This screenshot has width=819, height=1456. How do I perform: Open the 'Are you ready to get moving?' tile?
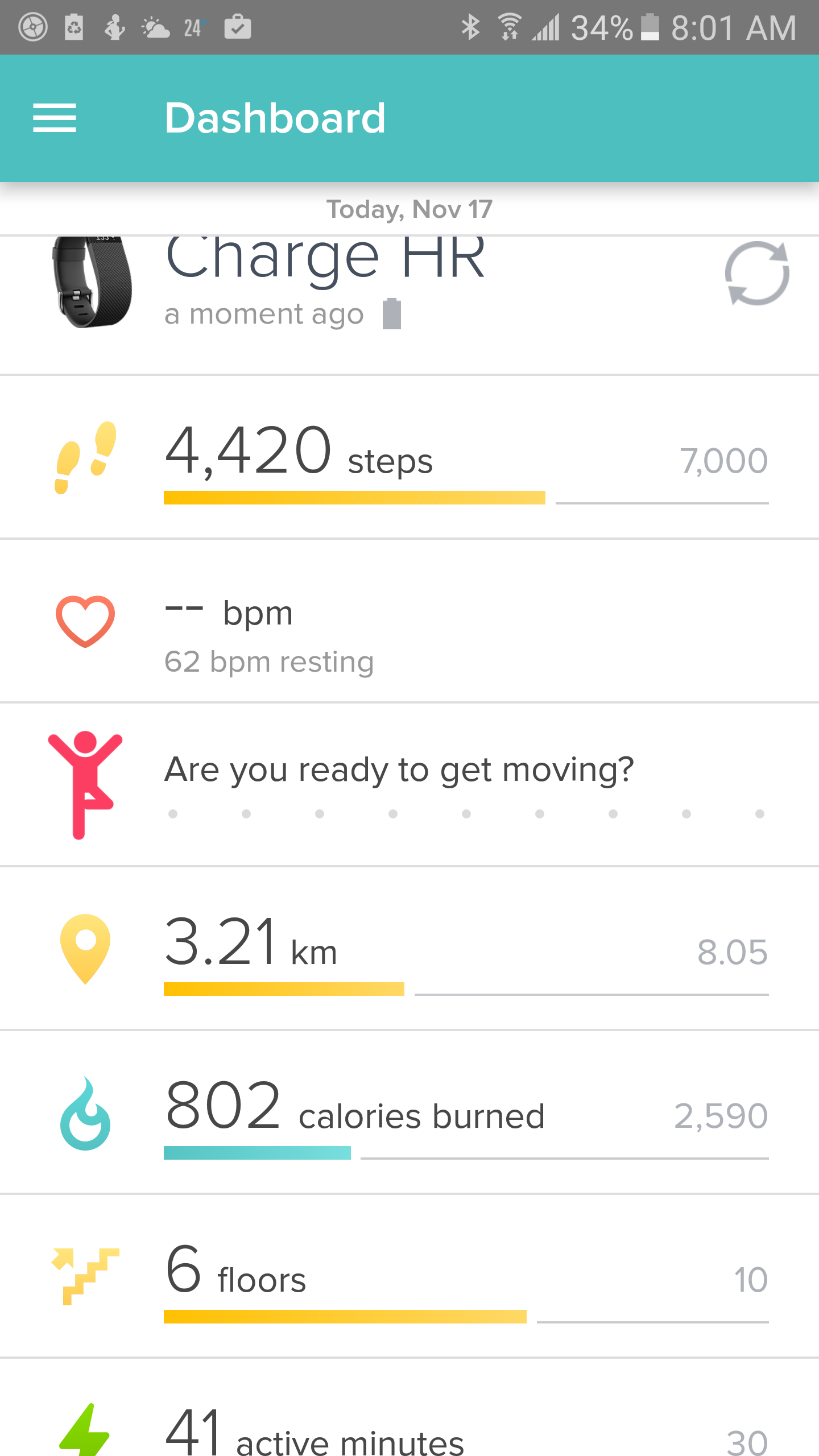click(x=409, y=785)
